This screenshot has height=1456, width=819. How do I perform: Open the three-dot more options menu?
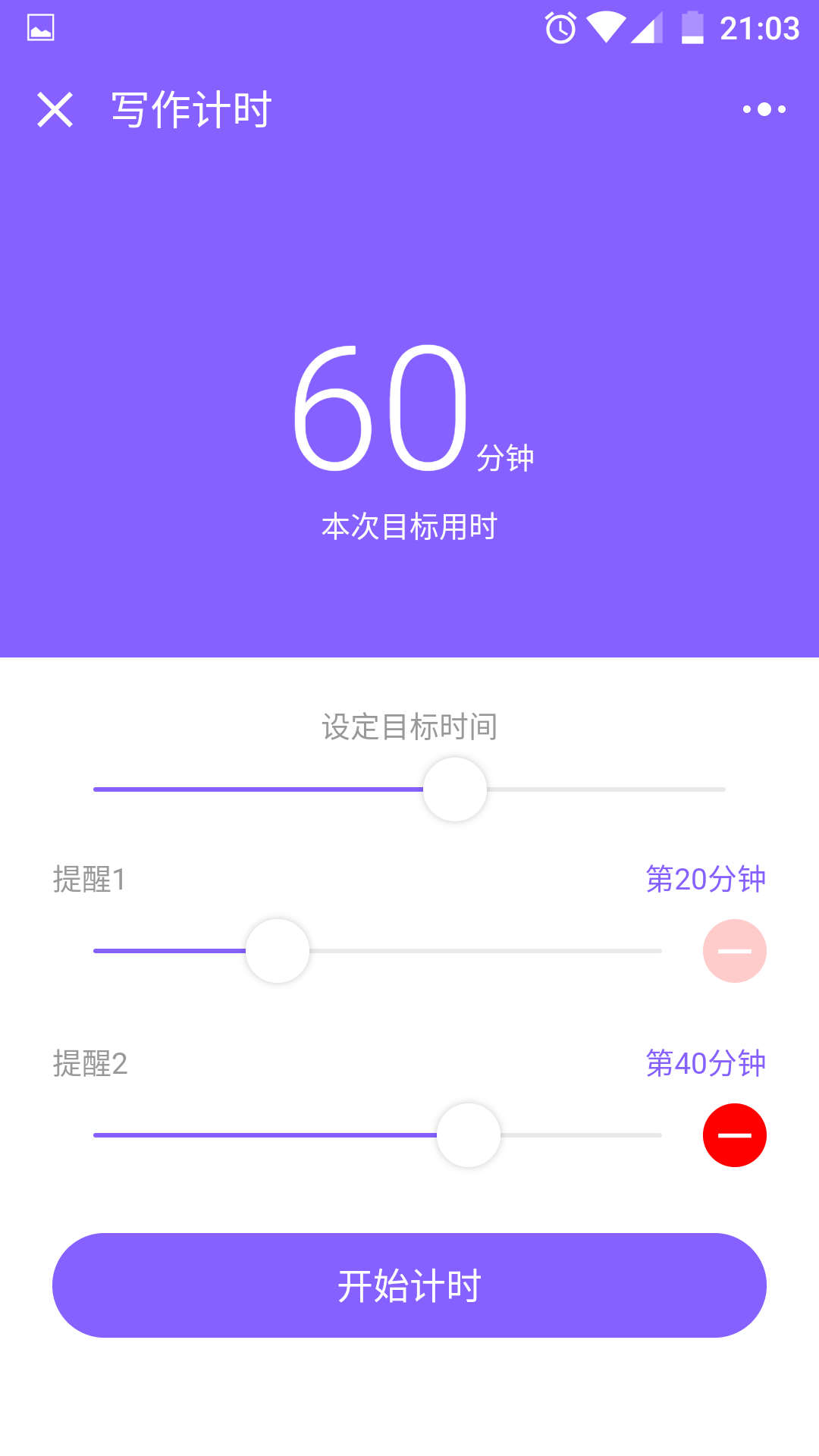(764, 110)
